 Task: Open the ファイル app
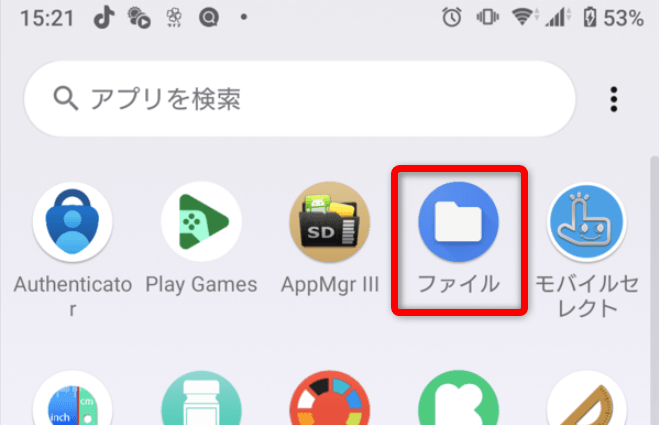[x=458, y=222]
